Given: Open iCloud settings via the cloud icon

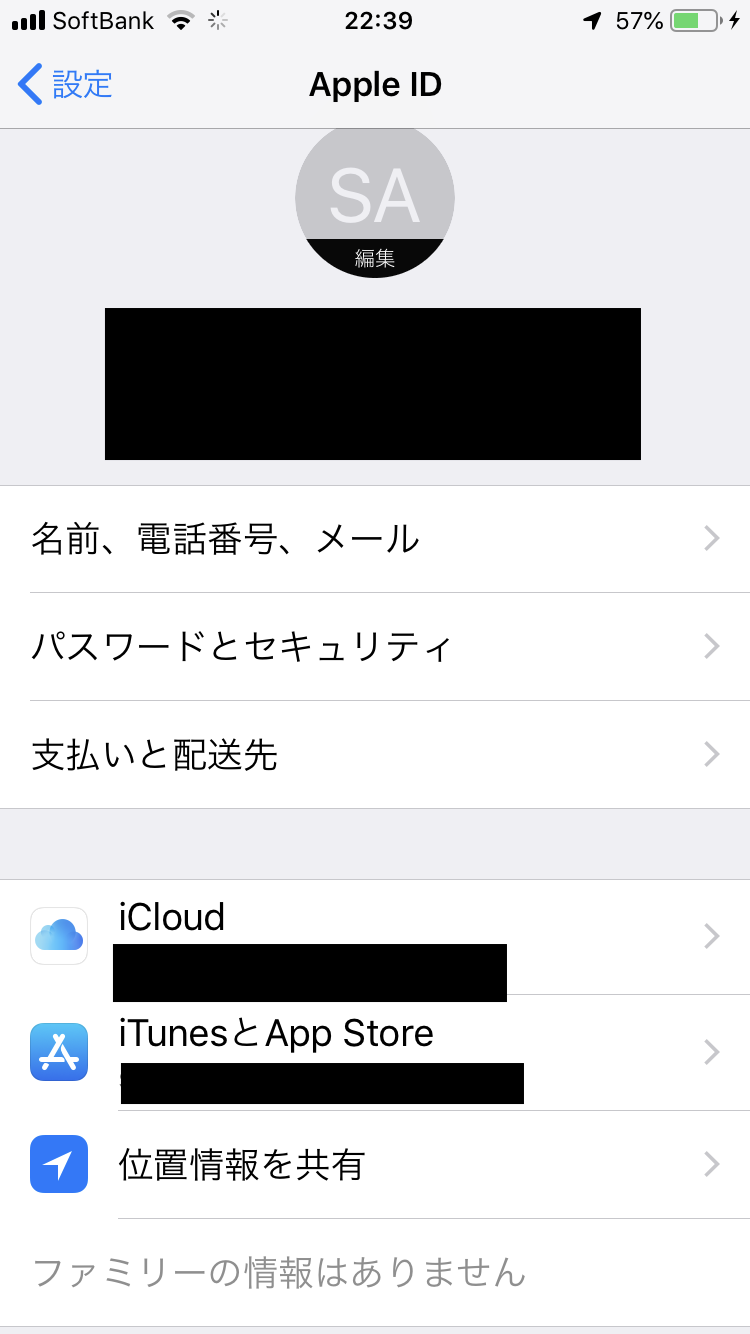Looking at the screenshot, I should 58,936.
